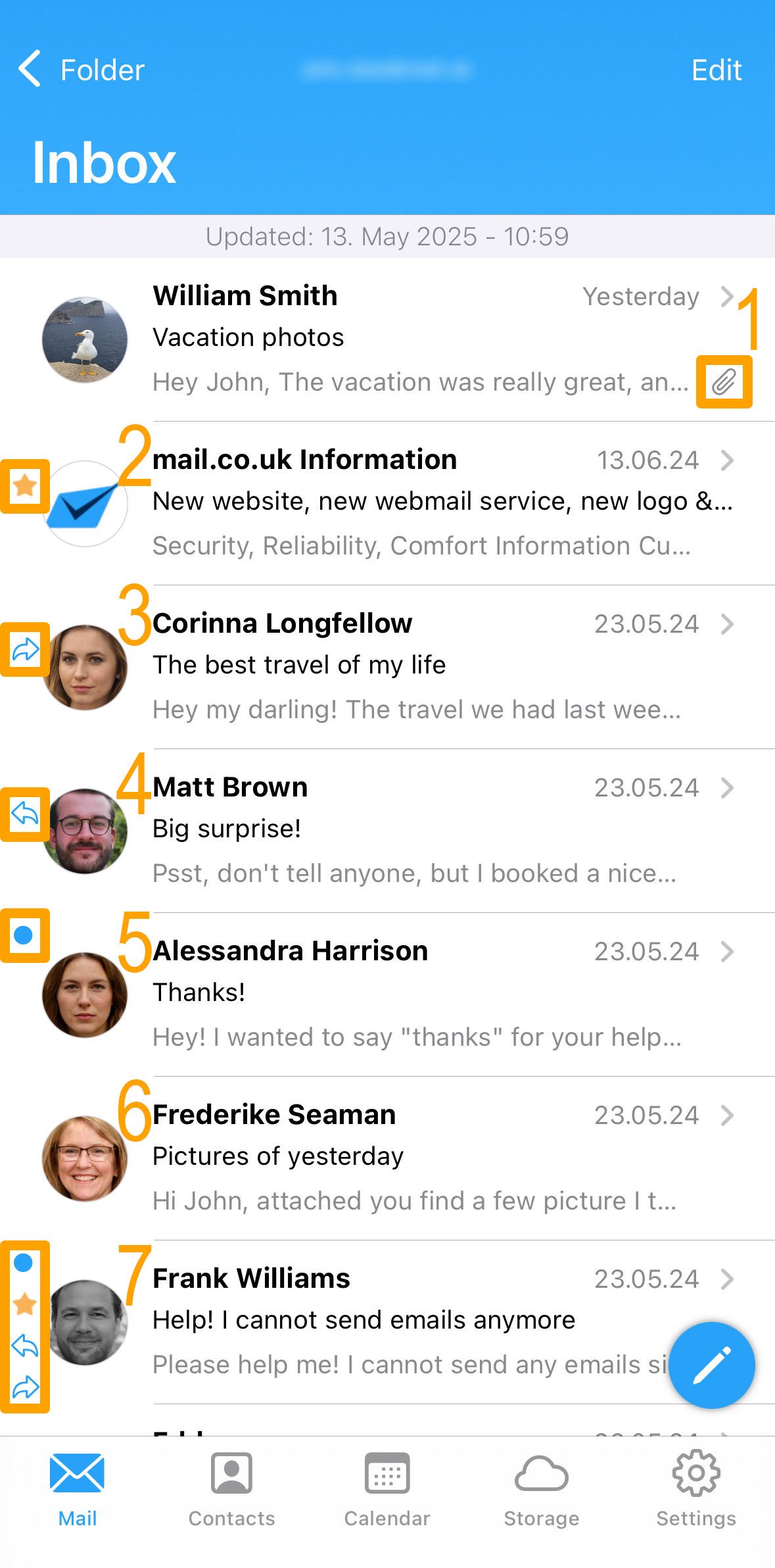Switch to the Storage tab
775x1568 pixels.
542,1491
